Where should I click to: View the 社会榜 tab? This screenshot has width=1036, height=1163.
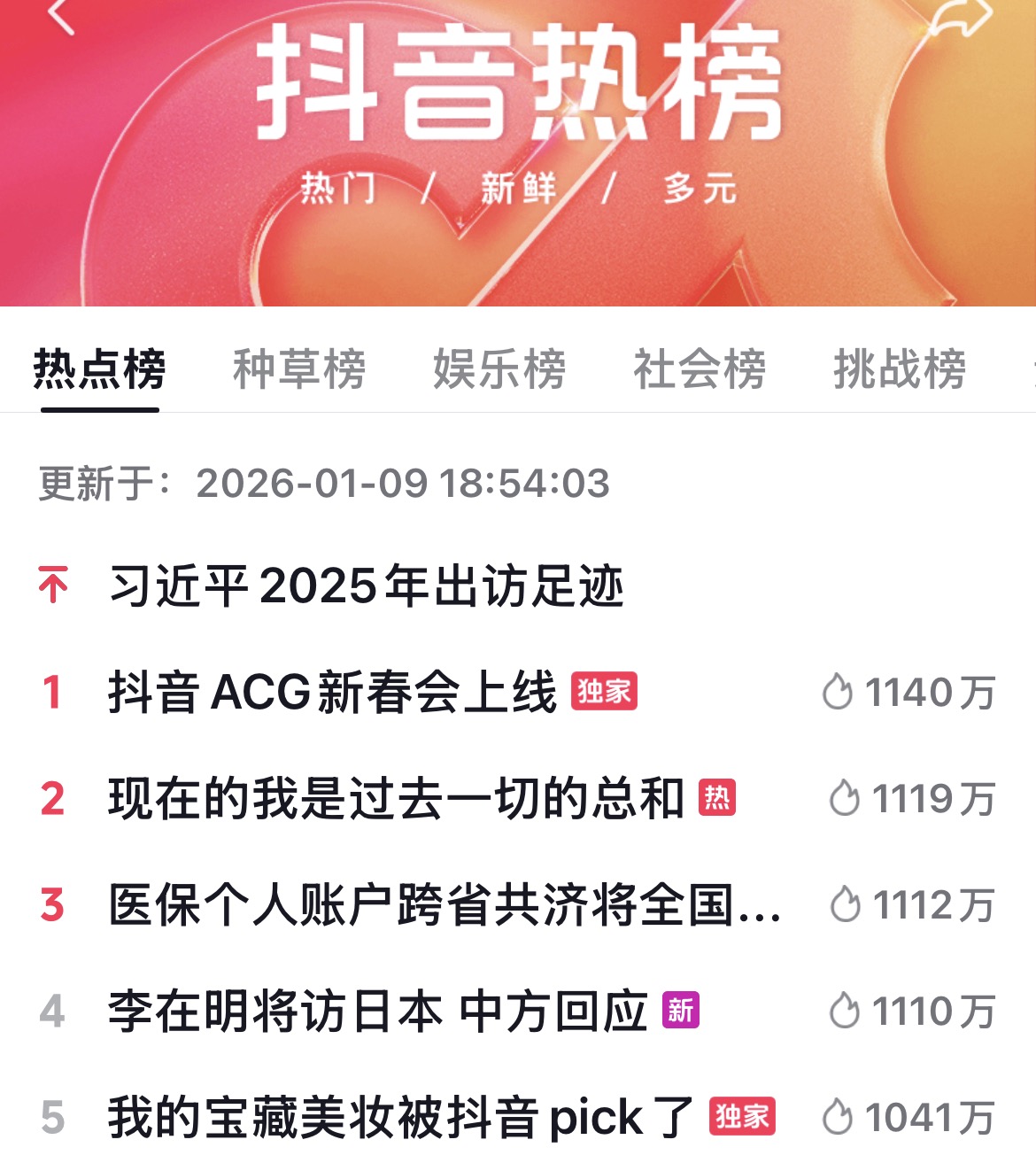pyautogui.click(x=700, y=368)
